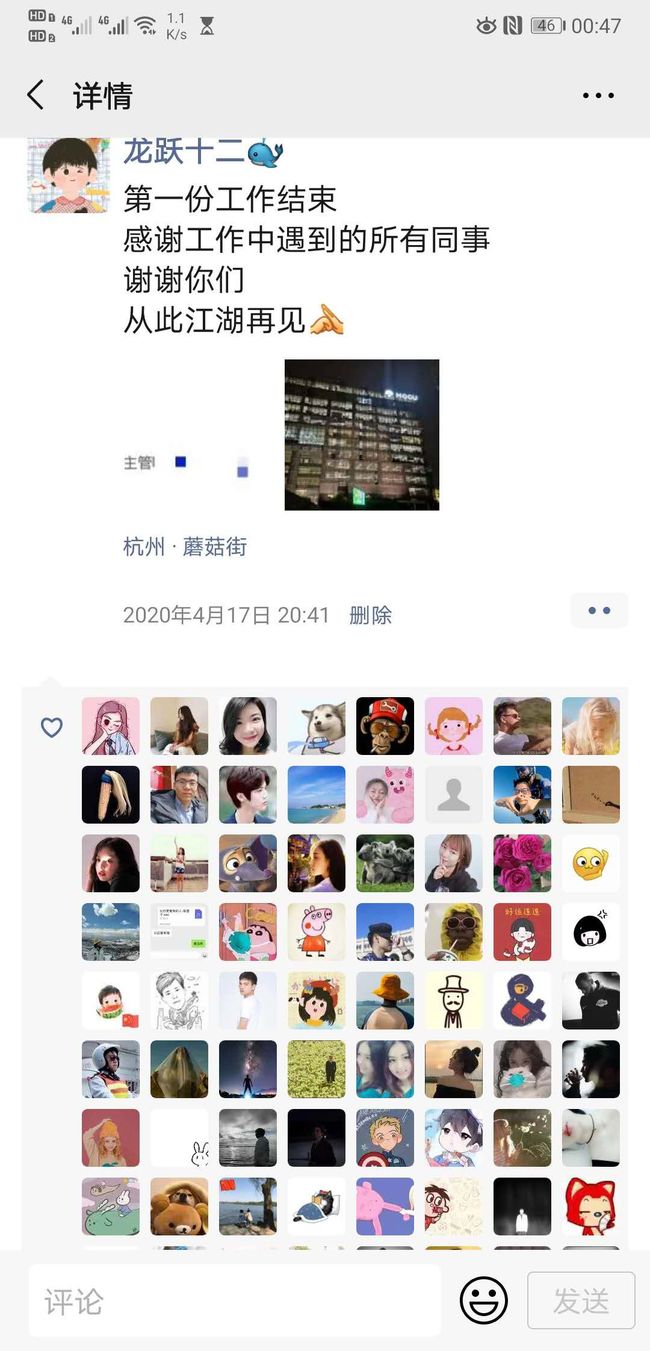Focus the 评论 comment input field

coord(234,1301)
